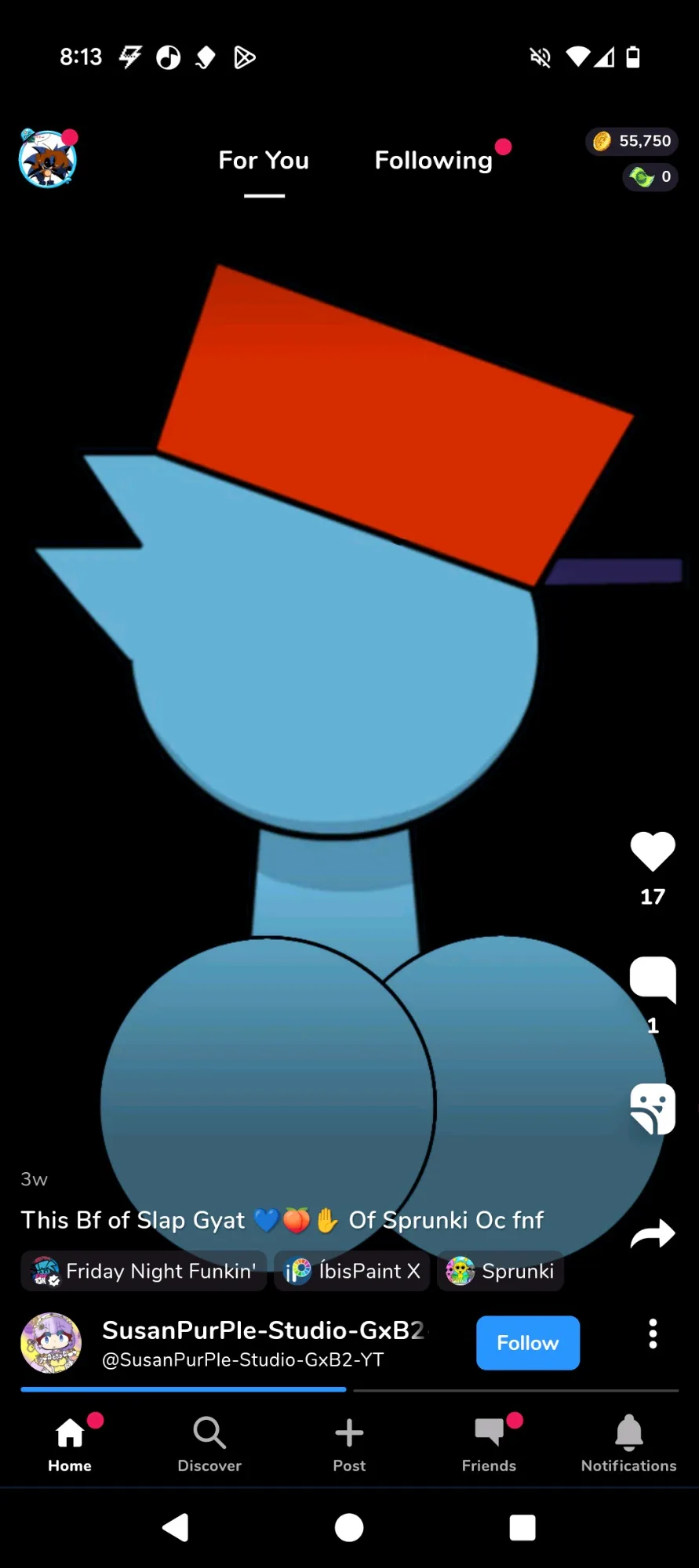Open the comments on this post

point(653,979)
